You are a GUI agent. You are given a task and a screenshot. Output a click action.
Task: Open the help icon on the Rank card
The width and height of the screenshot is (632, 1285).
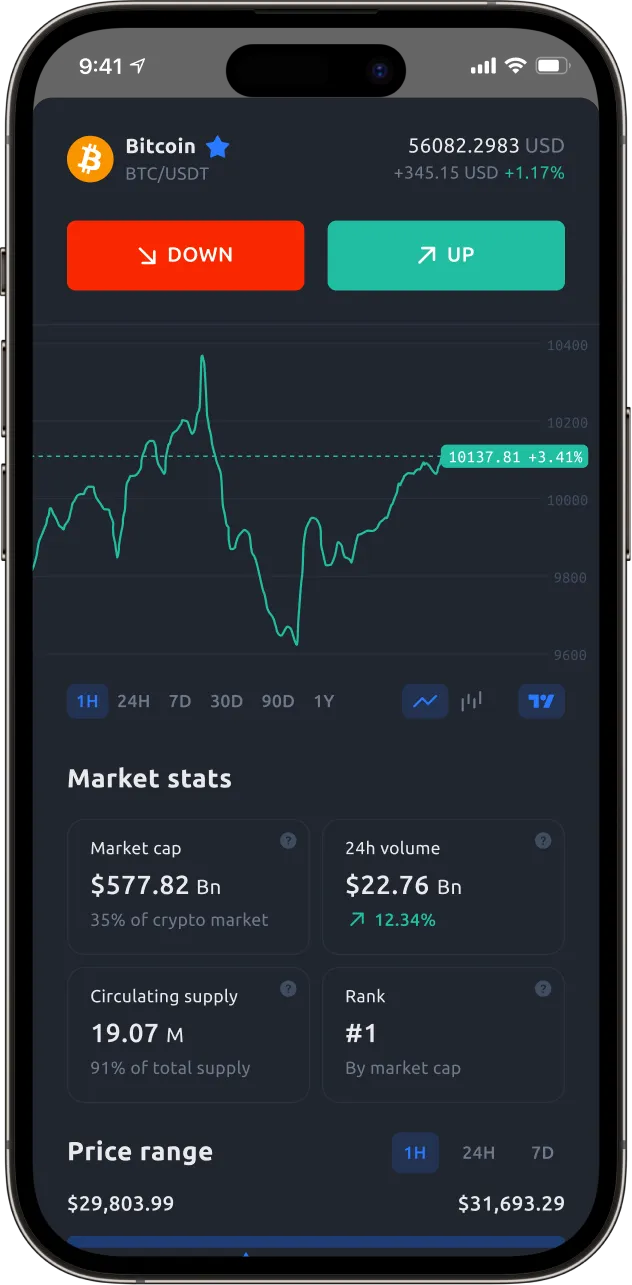pos(543,989)
